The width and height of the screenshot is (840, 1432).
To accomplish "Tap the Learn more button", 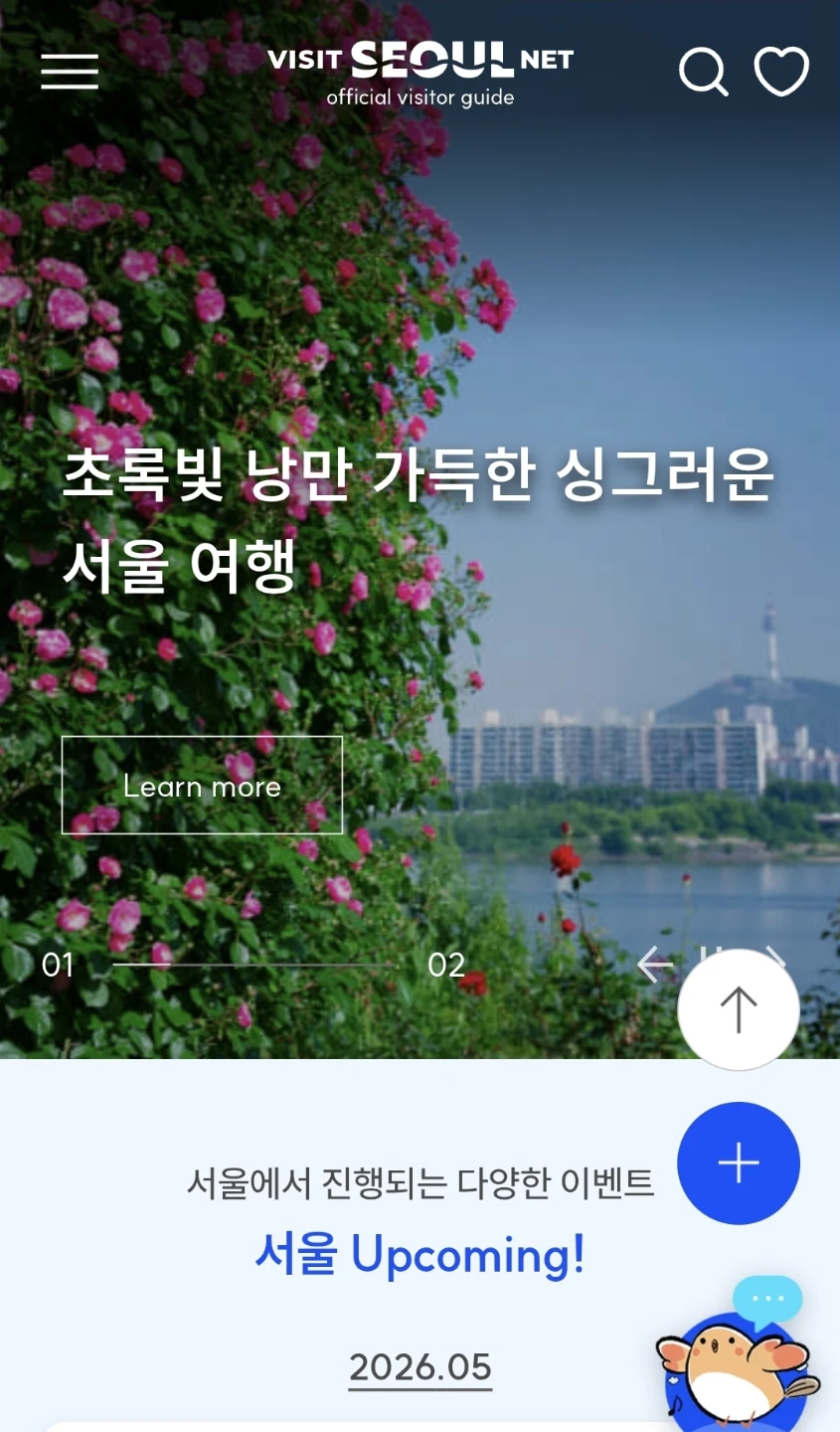I will 202,786.
